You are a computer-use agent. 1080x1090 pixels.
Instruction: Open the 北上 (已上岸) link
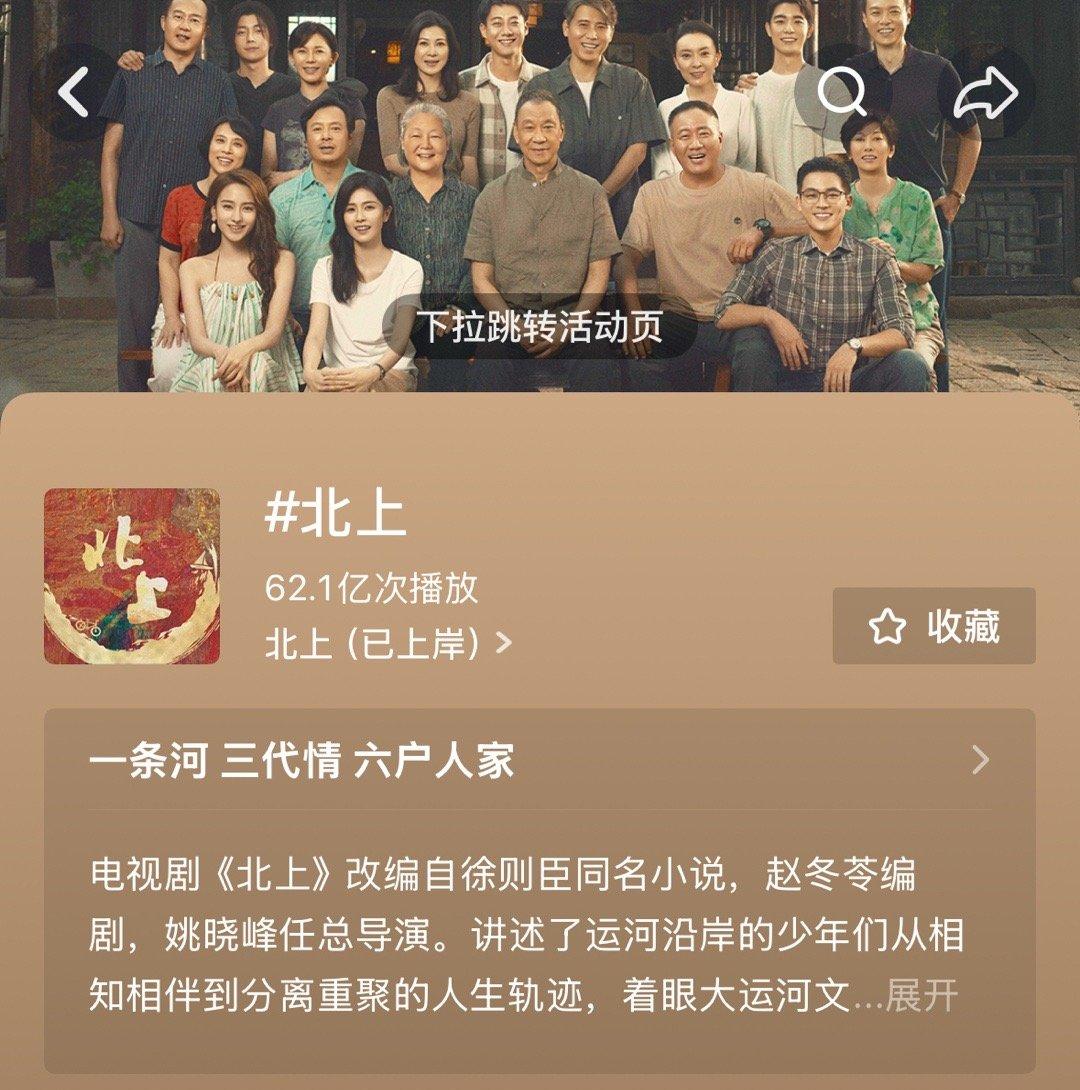click(x=388, y=643)
